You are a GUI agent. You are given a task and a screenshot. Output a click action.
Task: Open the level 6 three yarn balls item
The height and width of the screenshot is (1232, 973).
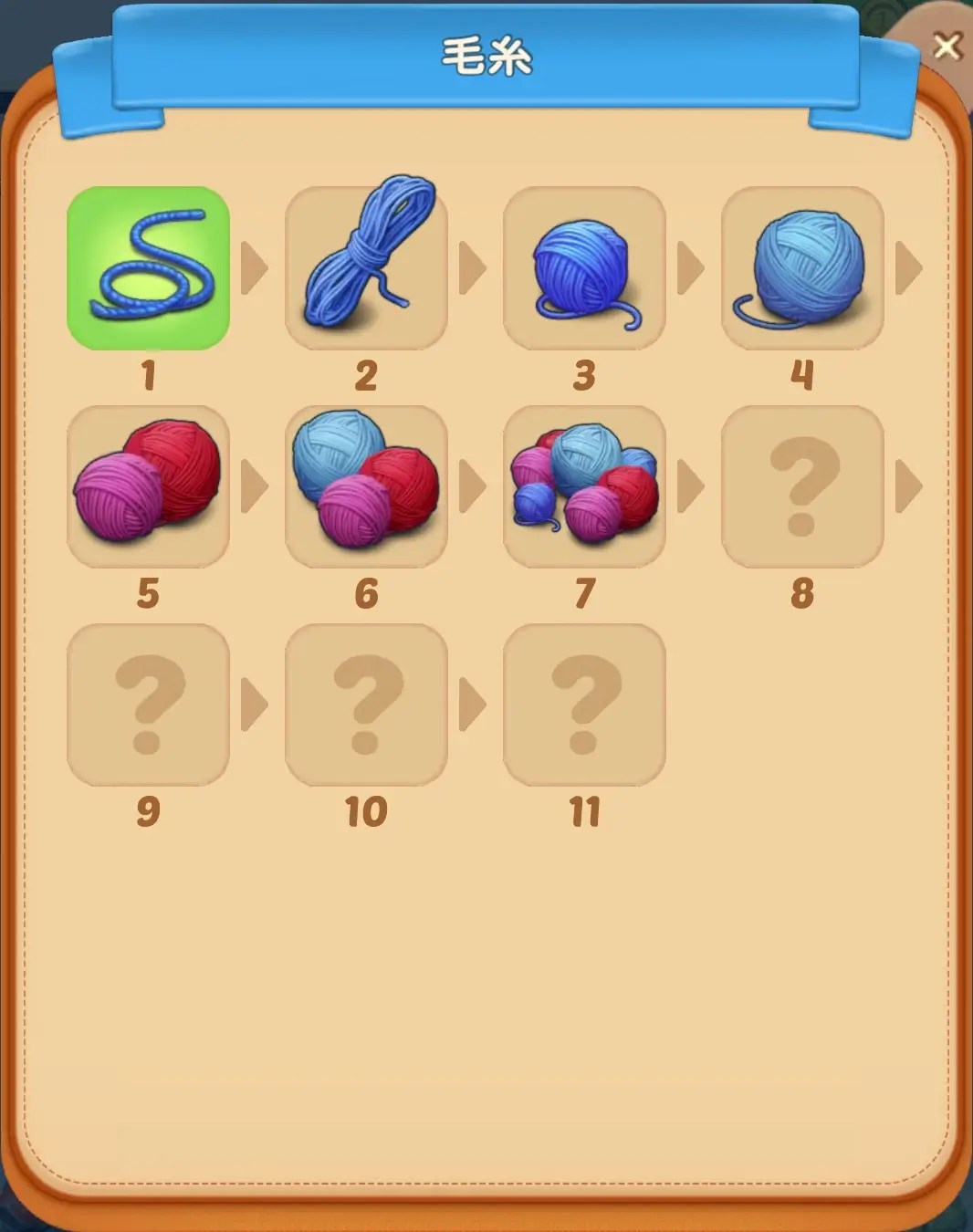pos(366,486)
